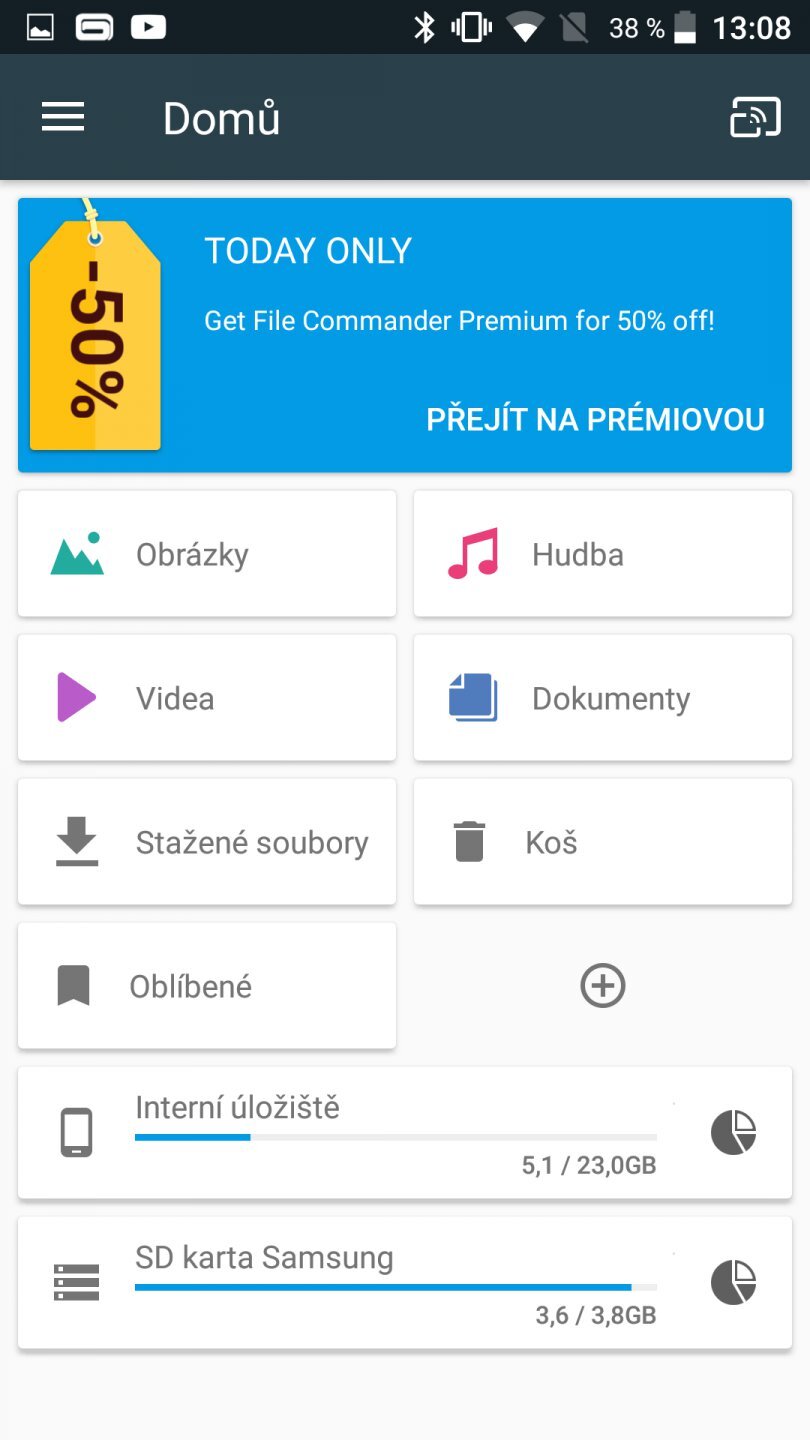The height and width of the screenshot is (1440, 810).
Task: Tap PŘEJÍT NA PRÉMIOVOU upgrade button
Action: coord(595,420)
